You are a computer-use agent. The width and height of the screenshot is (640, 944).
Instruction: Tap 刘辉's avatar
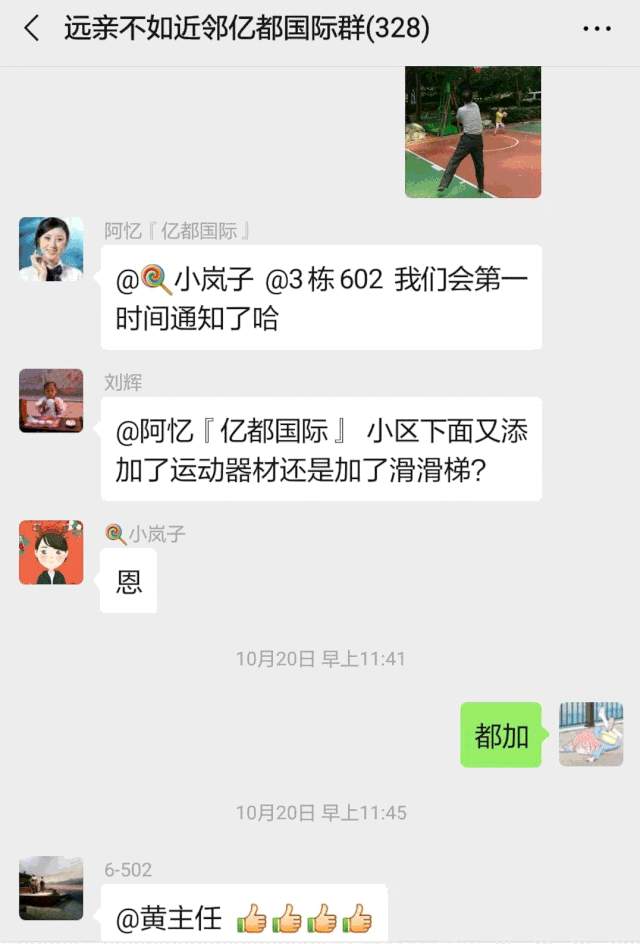[x=51, y=400]
